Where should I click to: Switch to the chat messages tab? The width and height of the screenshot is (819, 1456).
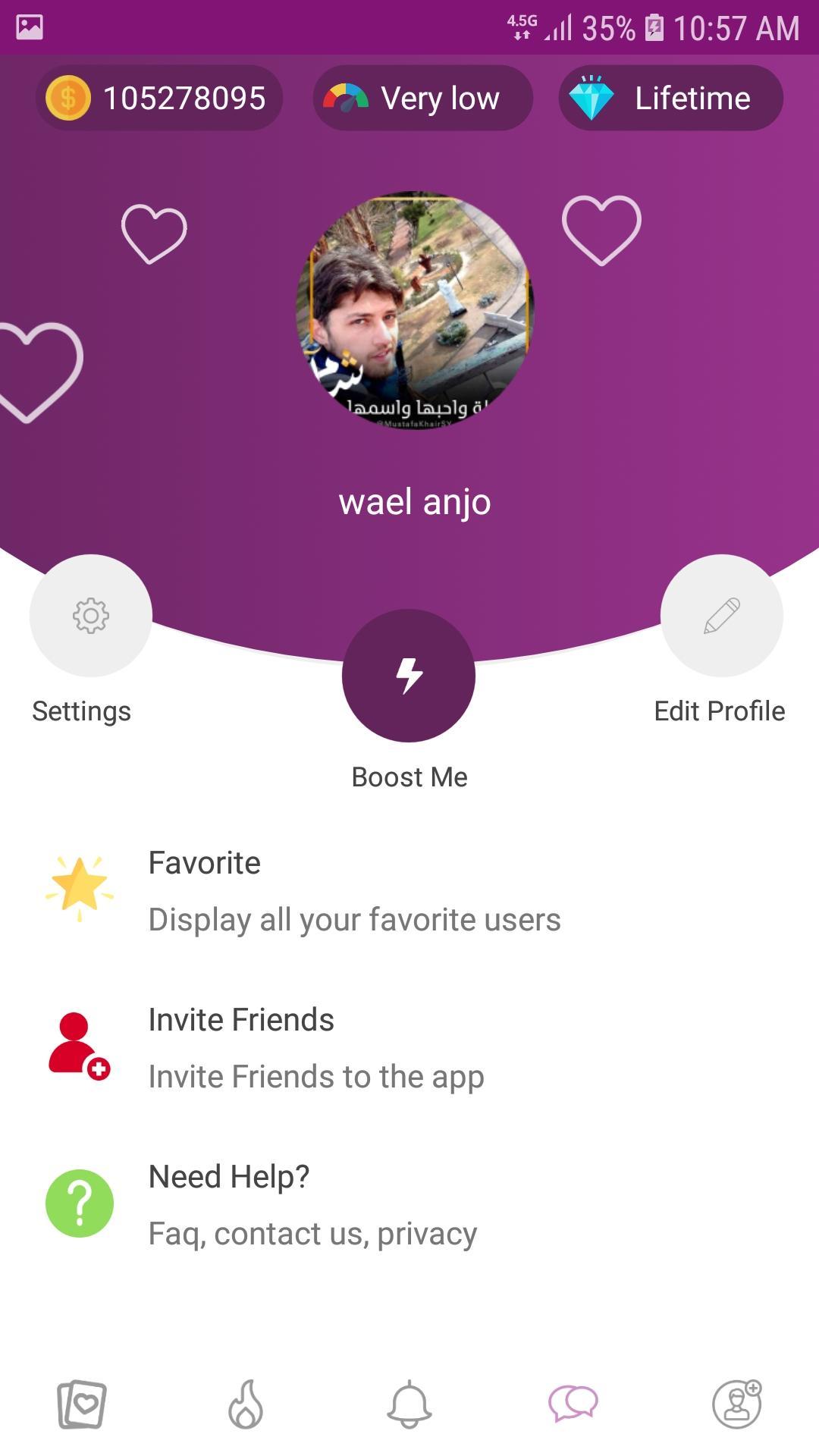click(x=573, y=1404)
